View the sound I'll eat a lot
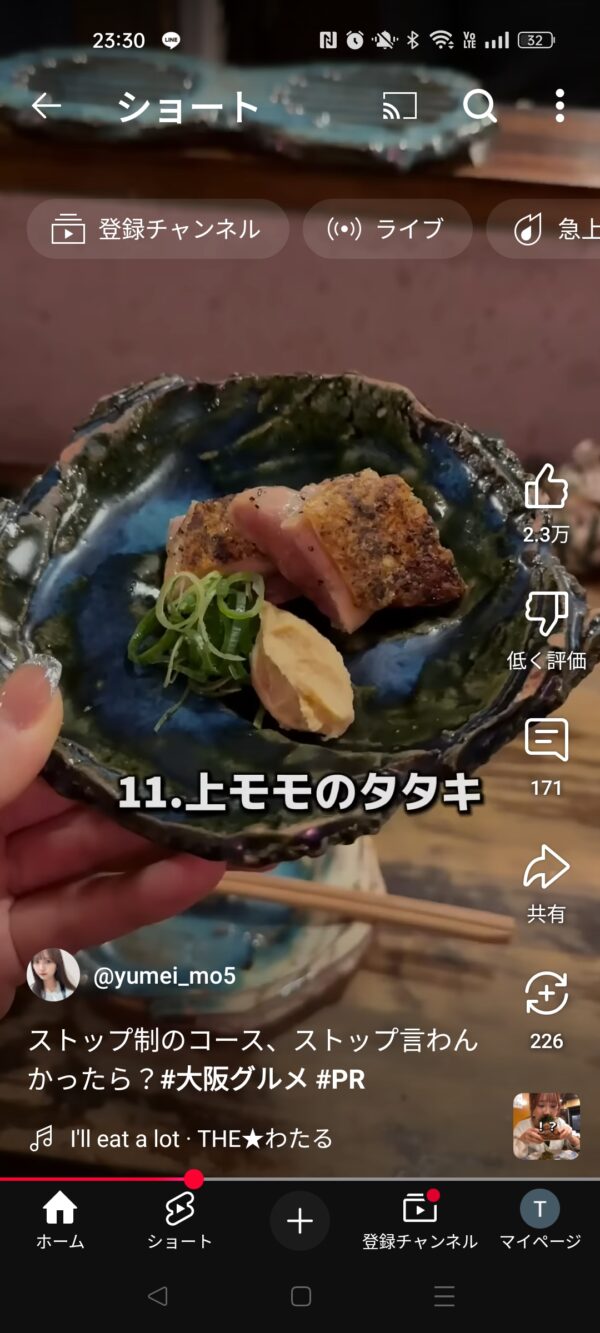Image resolution: width=600 pixels, height=1333 pixels. click(200, 1138)
